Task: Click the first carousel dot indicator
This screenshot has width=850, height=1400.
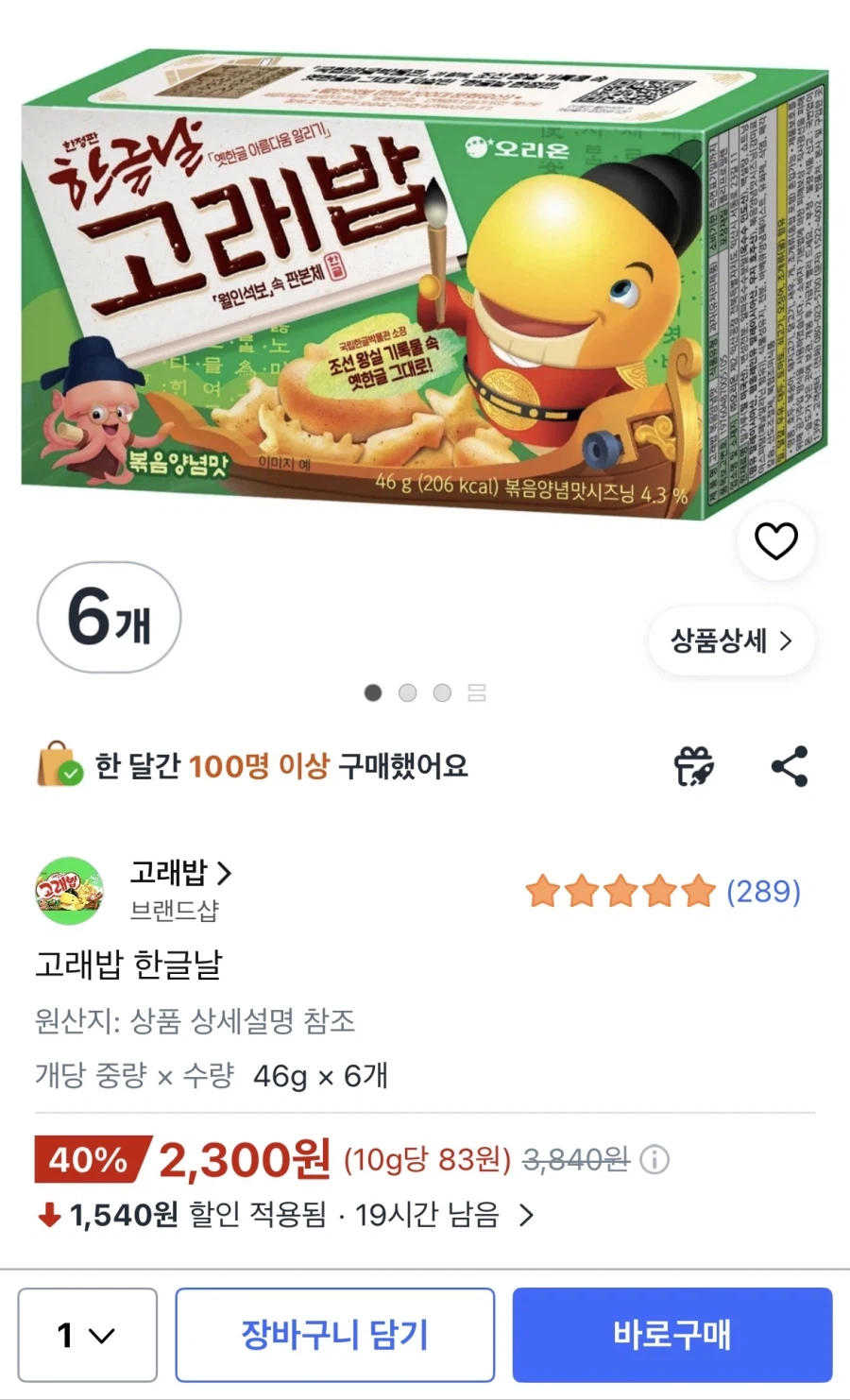Action: [x=373, y=692]
